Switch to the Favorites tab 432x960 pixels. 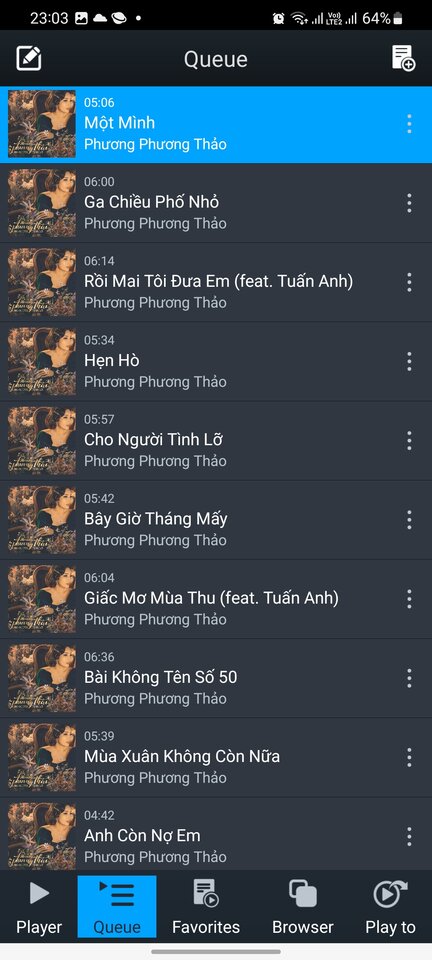point(206,907)
